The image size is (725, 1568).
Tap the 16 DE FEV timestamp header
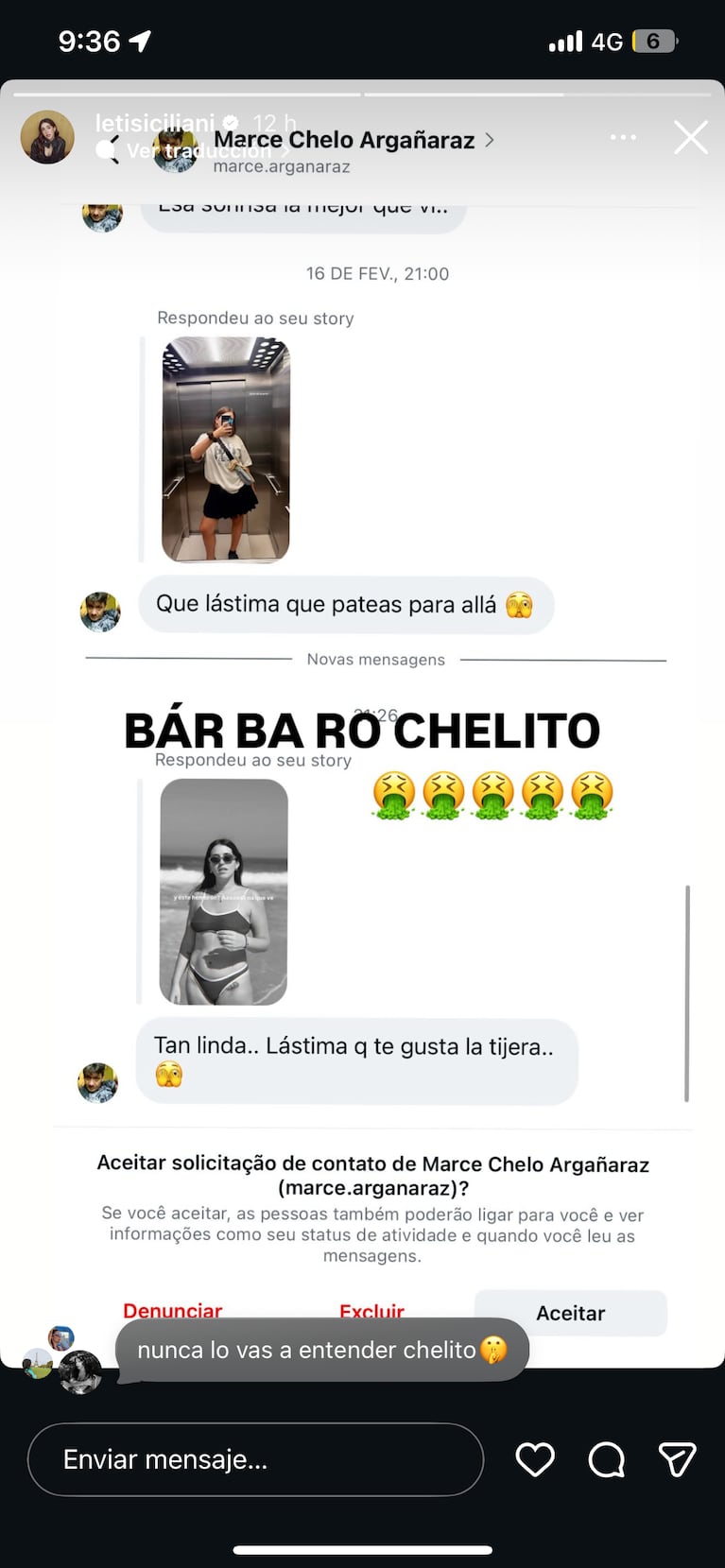377,273
